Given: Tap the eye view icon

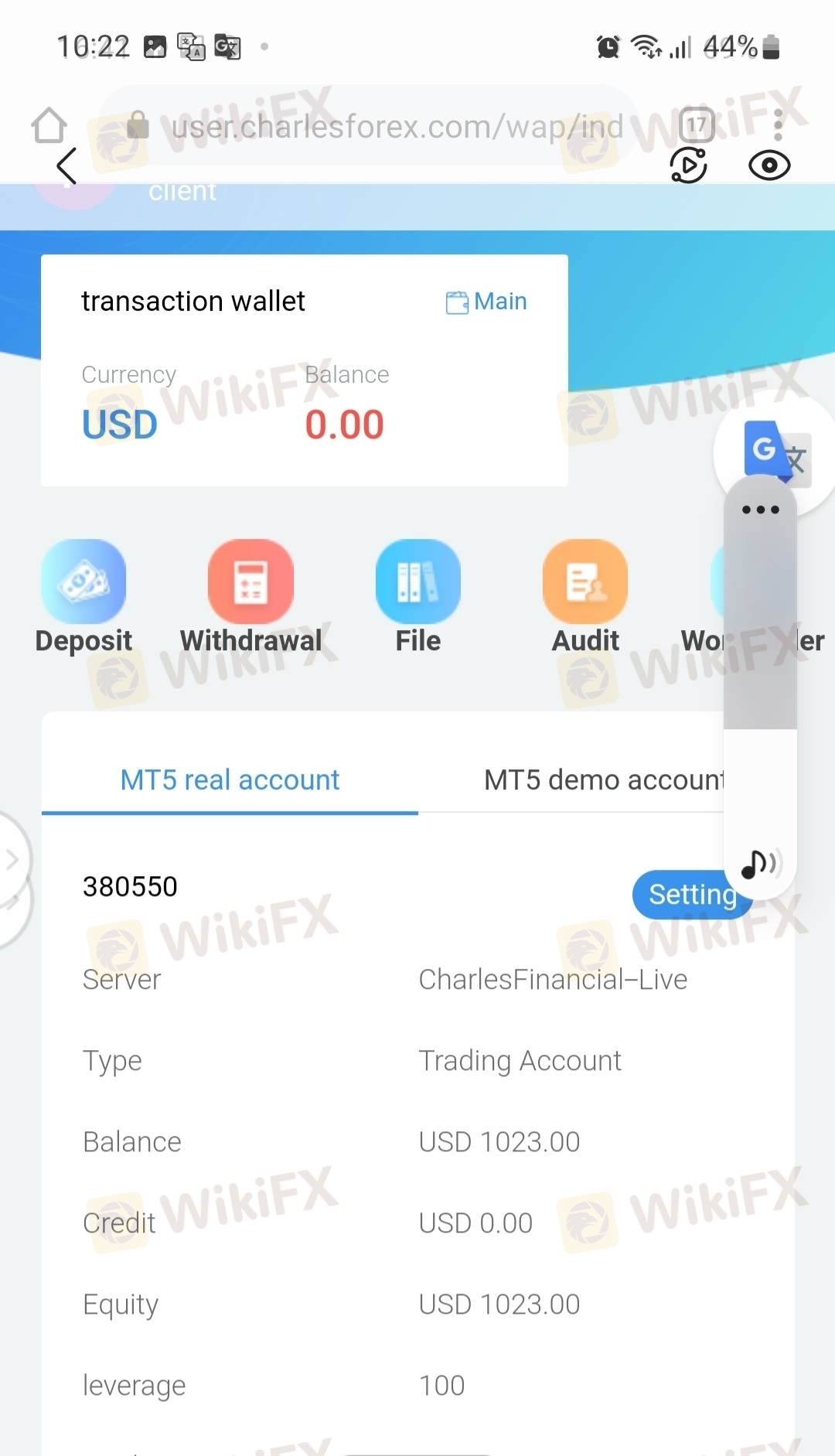Looking at the screenshot, I should [769, 165].
